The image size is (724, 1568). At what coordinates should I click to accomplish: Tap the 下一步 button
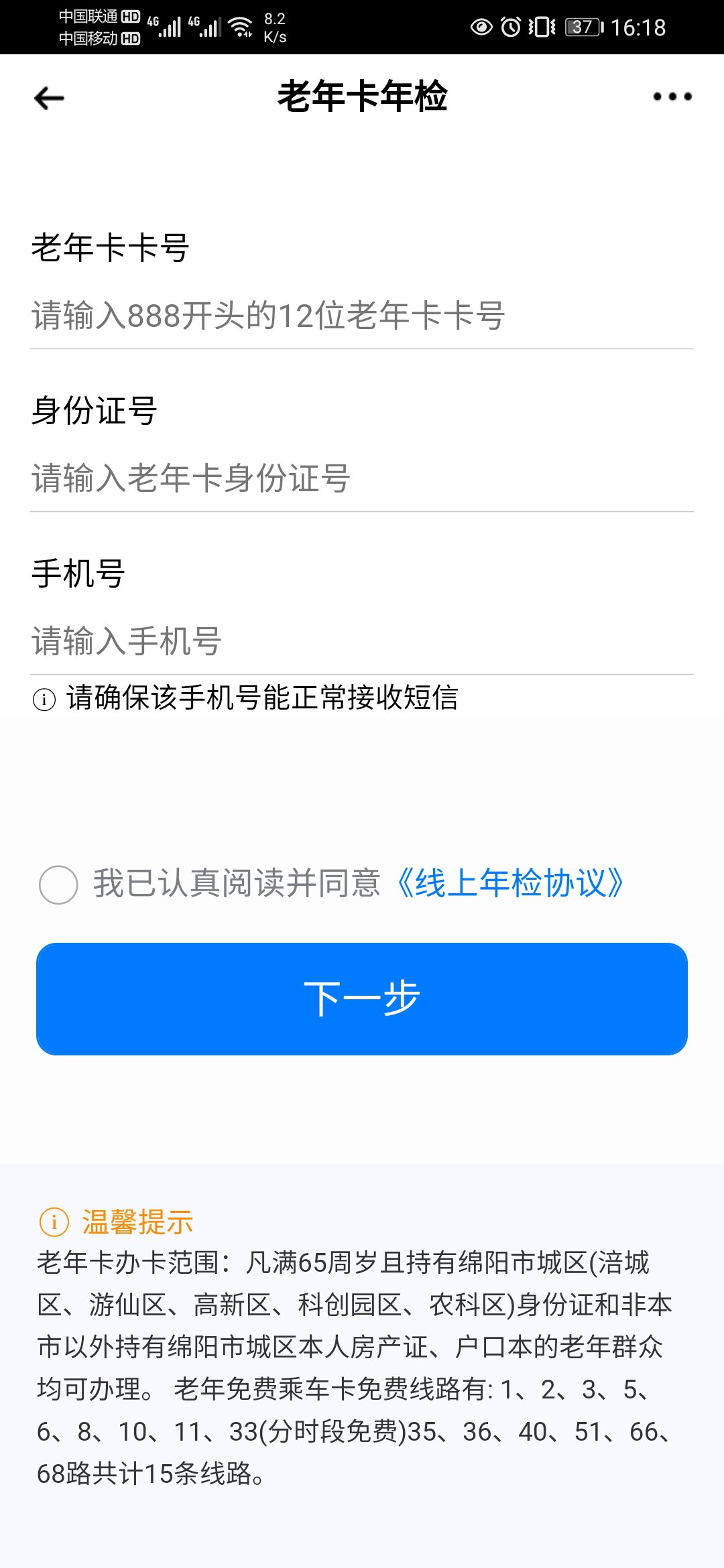pyautogui.click(x=362, y=998)
